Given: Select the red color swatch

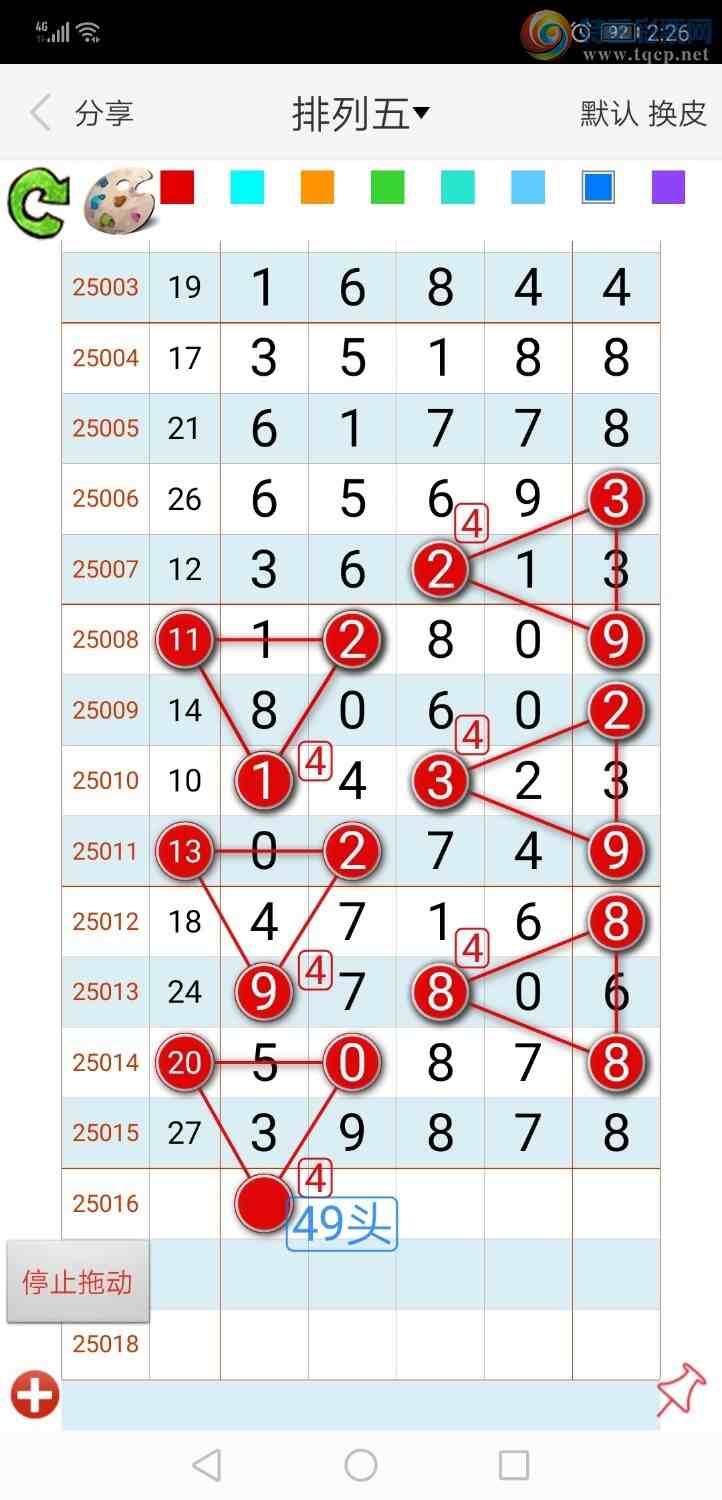Looking at the screenshot, I should pyautogui.click(x=177, y=188).
